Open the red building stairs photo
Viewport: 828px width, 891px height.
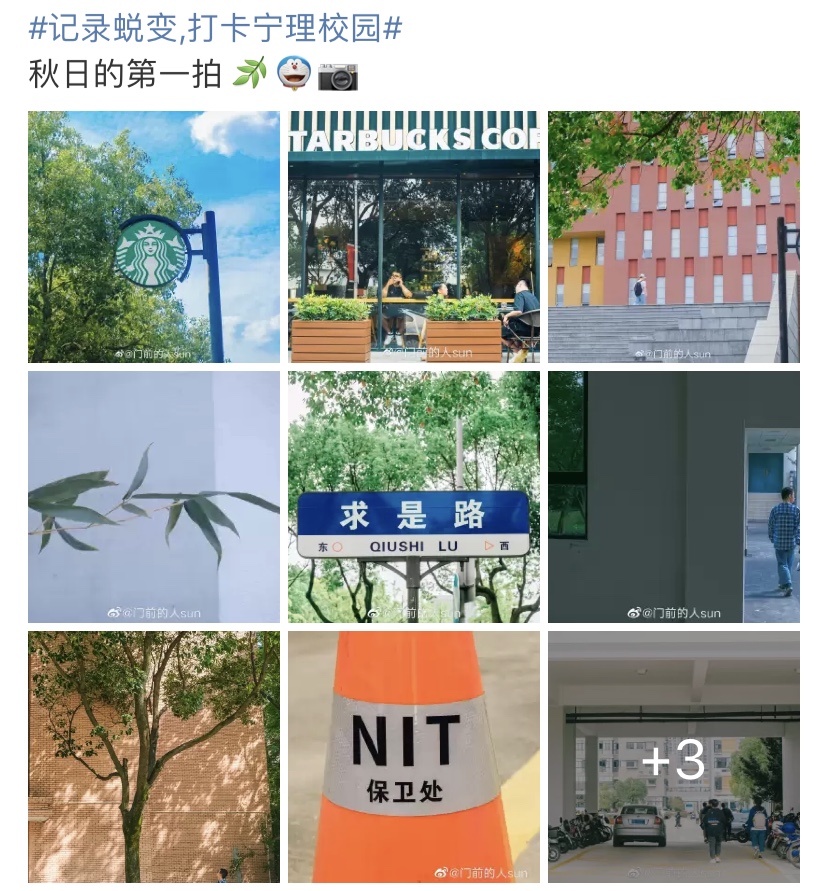[673, 237]
